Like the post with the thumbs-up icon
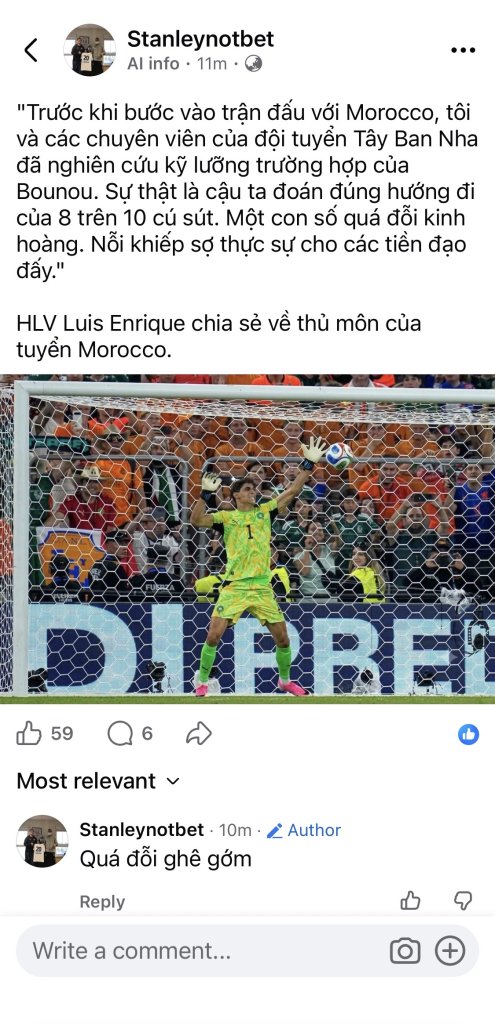Viewport: 495px width, 1024px height. (x=29, y=734)
